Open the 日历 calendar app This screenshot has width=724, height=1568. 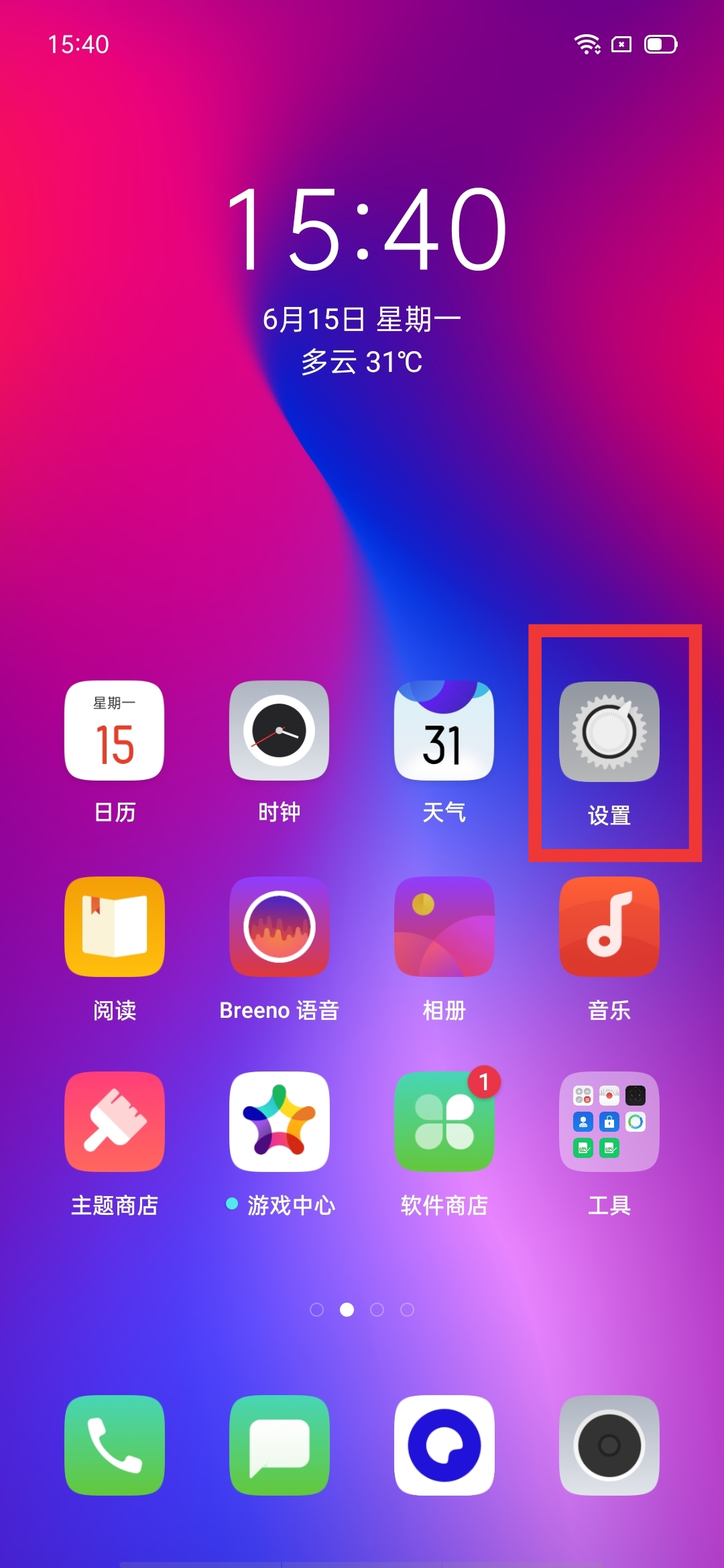pyautogui.click(x=114, y=731)
